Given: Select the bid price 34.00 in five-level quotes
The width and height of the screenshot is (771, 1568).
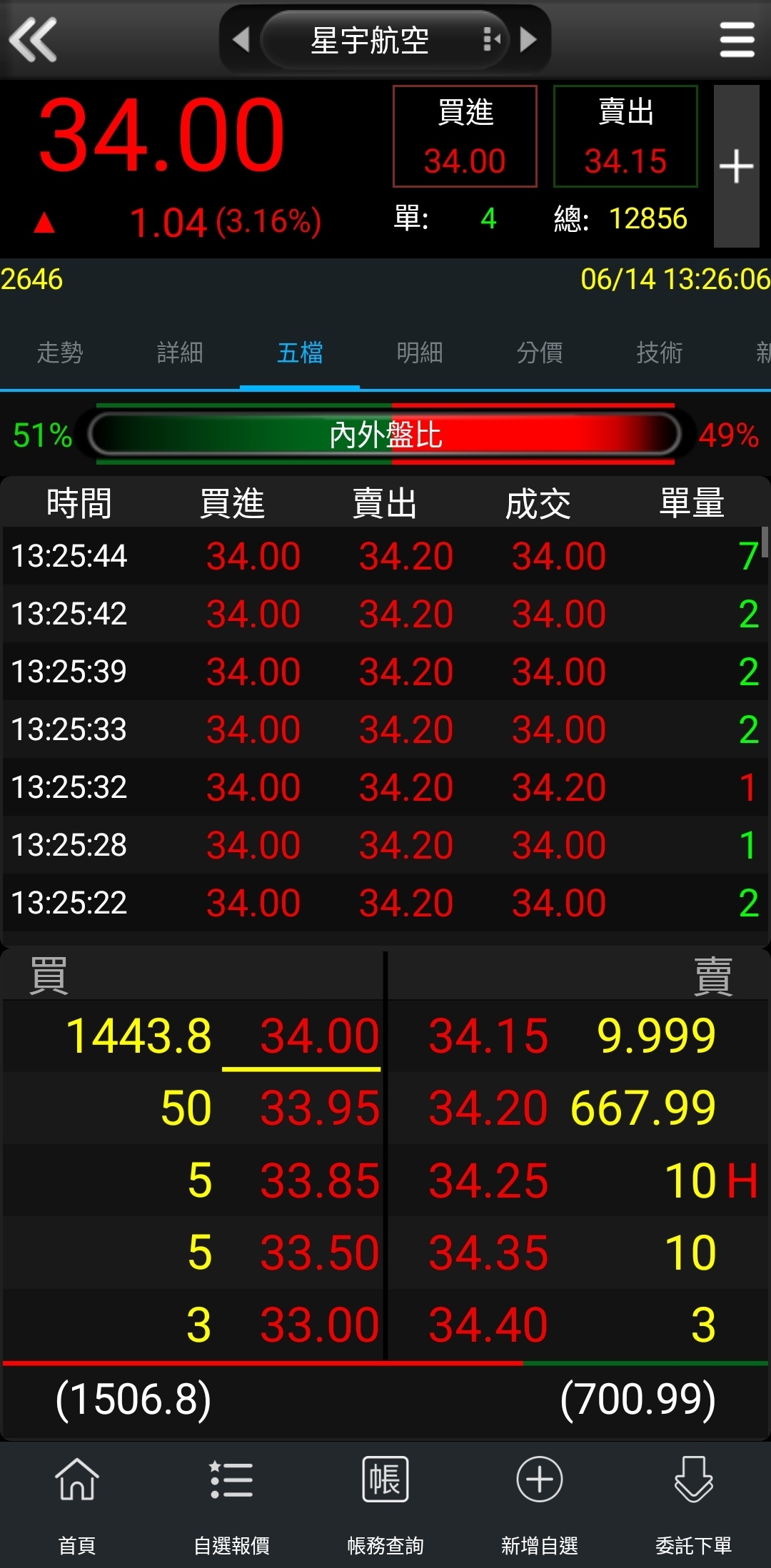Looking at the screenshot, I should (x=319, y=1036).
